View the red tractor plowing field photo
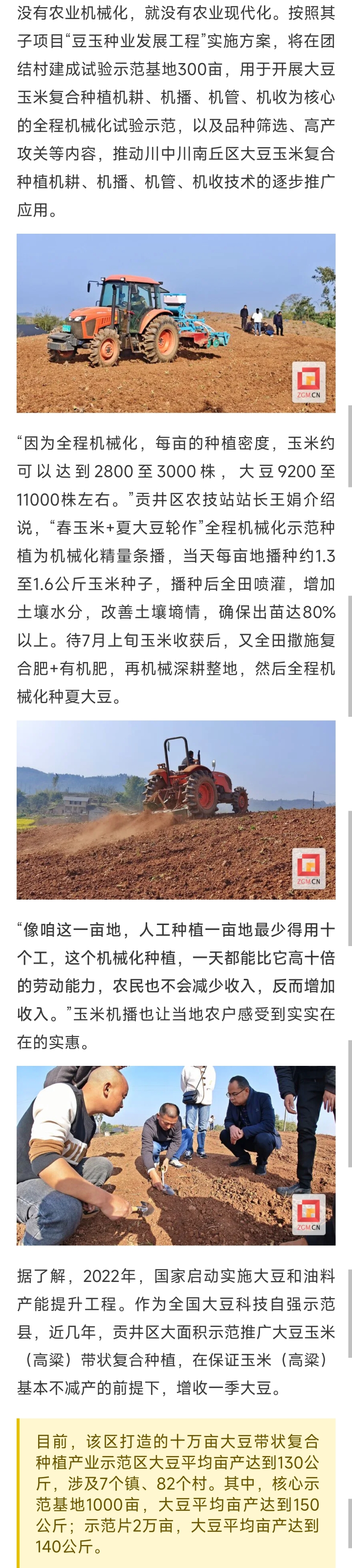Viewport: 352px width, 1568px height. (x=176, y=810)
